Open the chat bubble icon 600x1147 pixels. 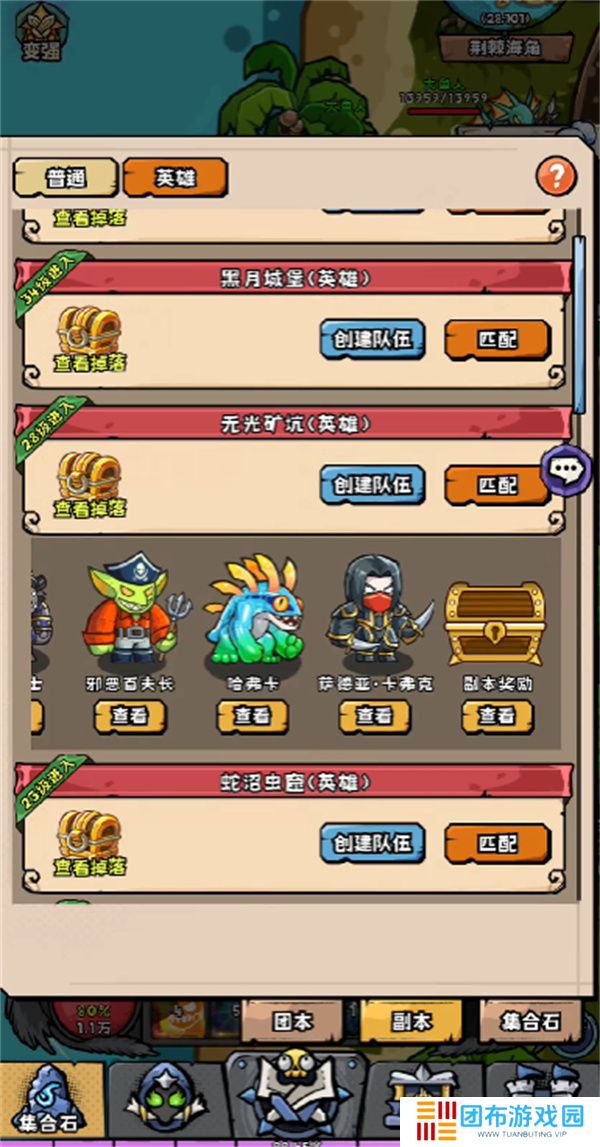pyautogui.click(x=566, y=468)
